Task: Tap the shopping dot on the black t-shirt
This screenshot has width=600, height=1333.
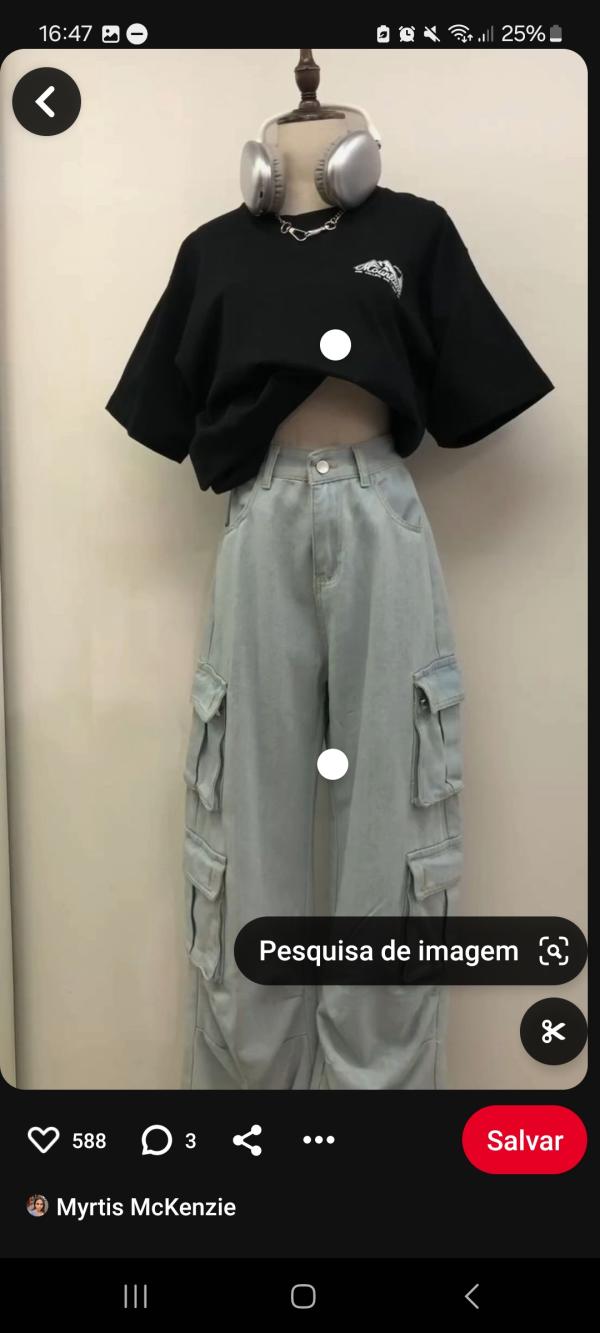Action: (x=335, y=345)
